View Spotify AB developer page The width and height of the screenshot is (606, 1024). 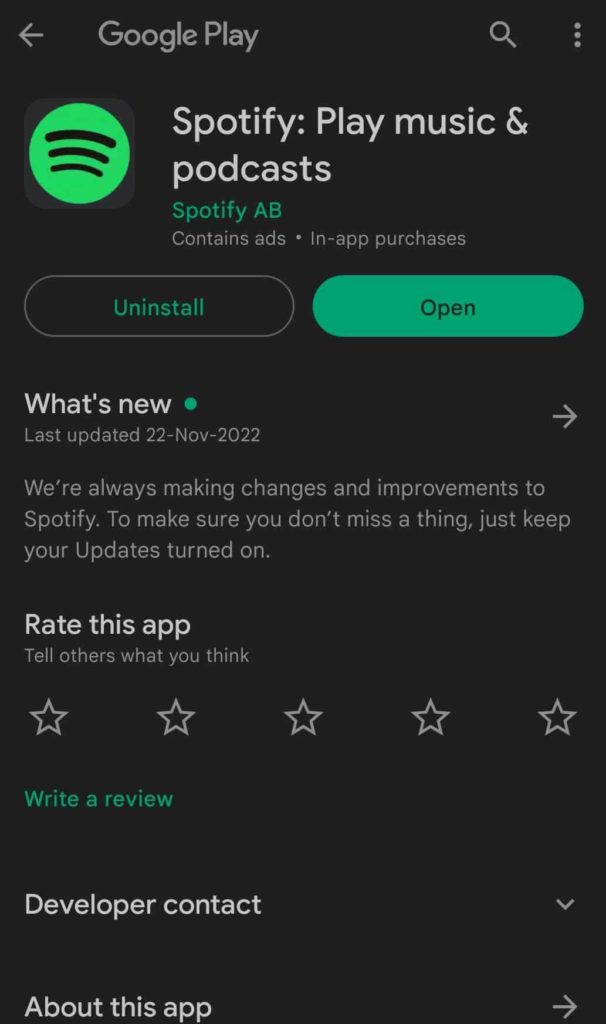pyautogui.click(x=227, y=210)
